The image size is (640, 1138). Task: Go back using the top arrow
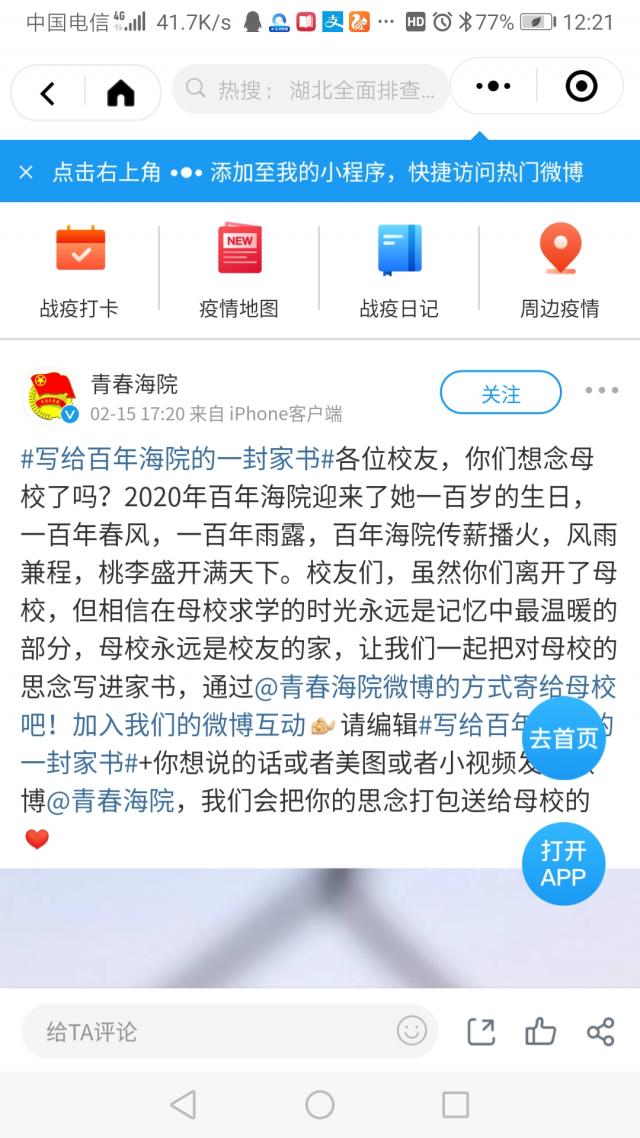48,93
